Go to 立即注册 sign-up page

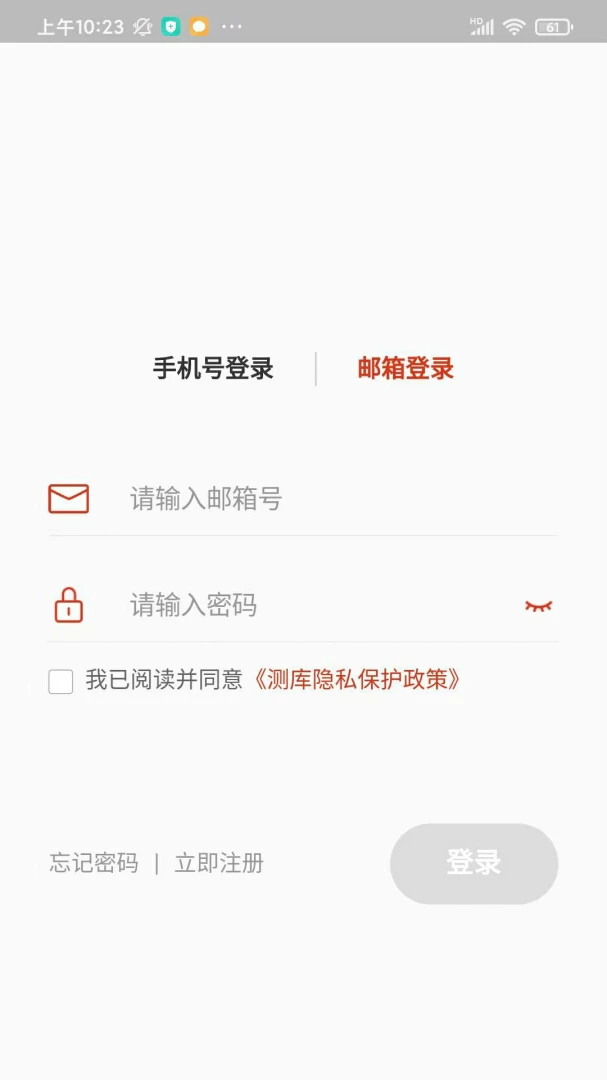(218, 863)
